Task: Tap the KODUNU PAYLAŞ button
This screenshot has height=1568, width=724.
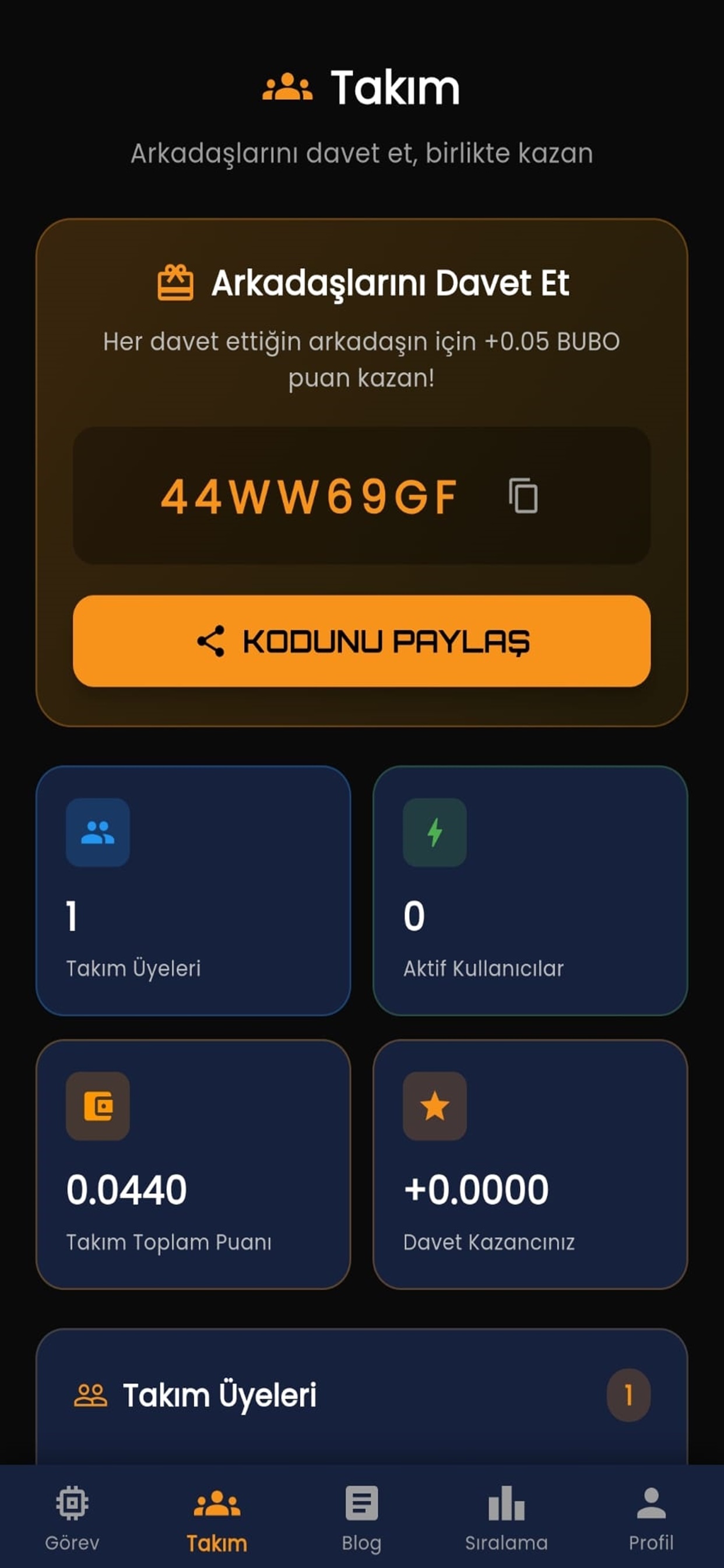Action: click(361, 641)
